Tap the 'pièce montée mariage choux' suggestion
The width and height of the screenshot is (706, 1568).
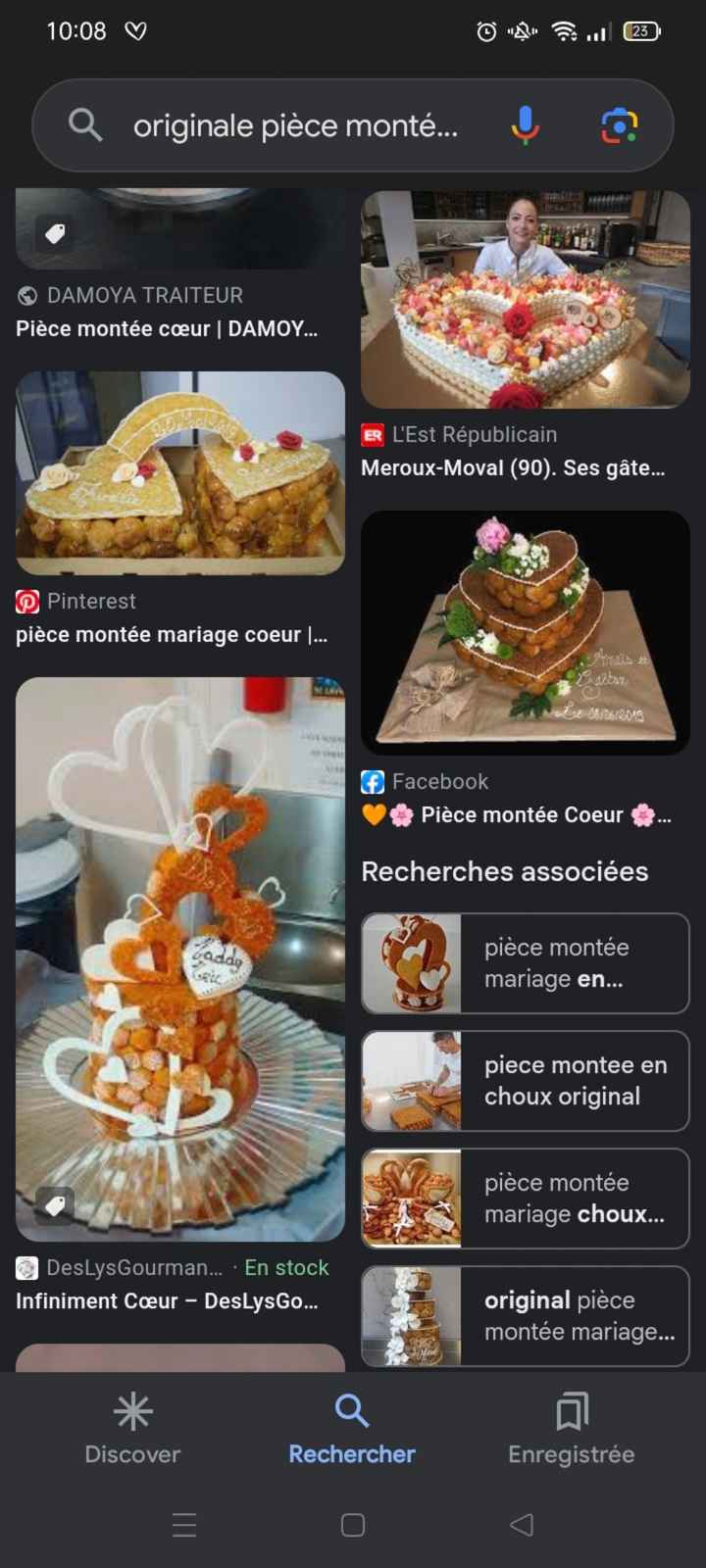point(525,1199)
